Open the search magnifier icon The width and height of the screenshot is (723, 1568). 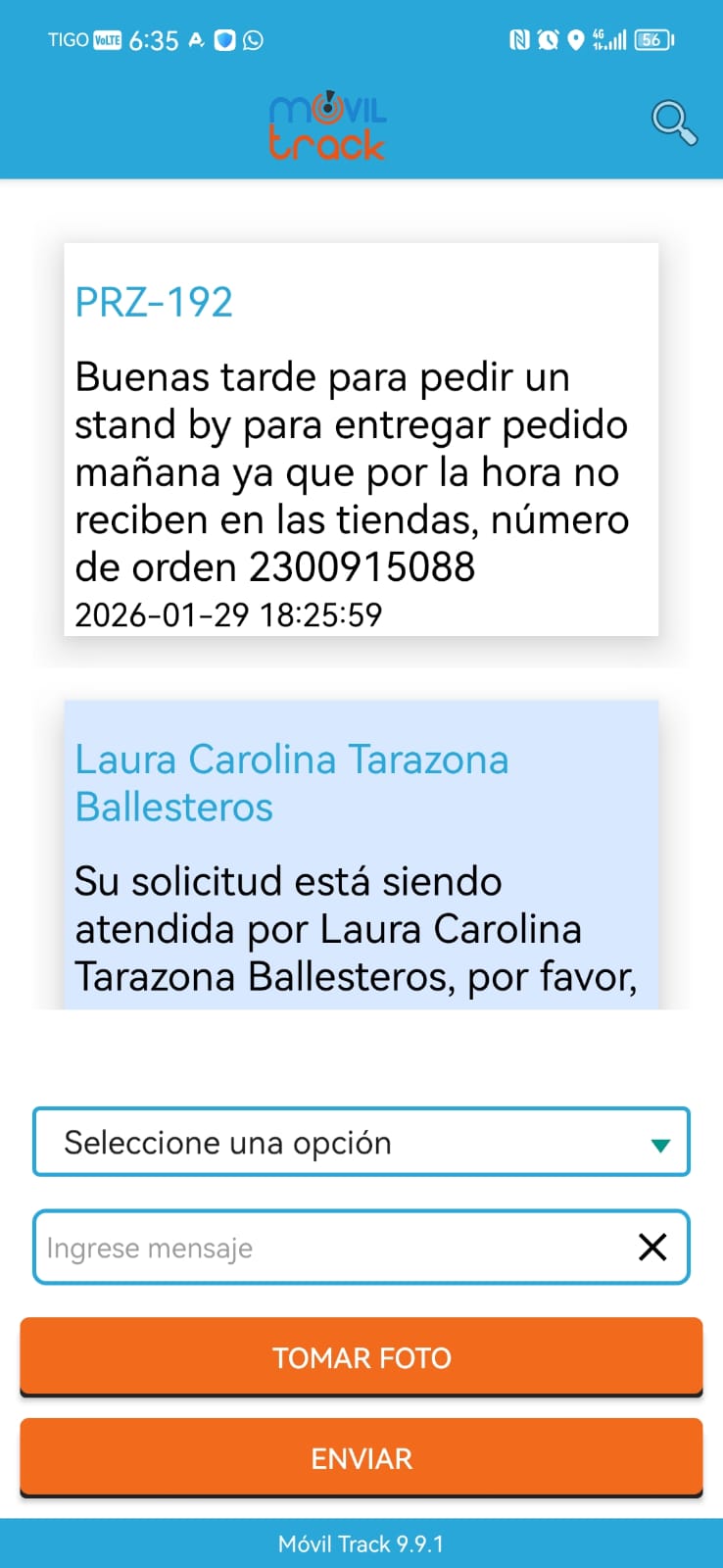point(674,123)
